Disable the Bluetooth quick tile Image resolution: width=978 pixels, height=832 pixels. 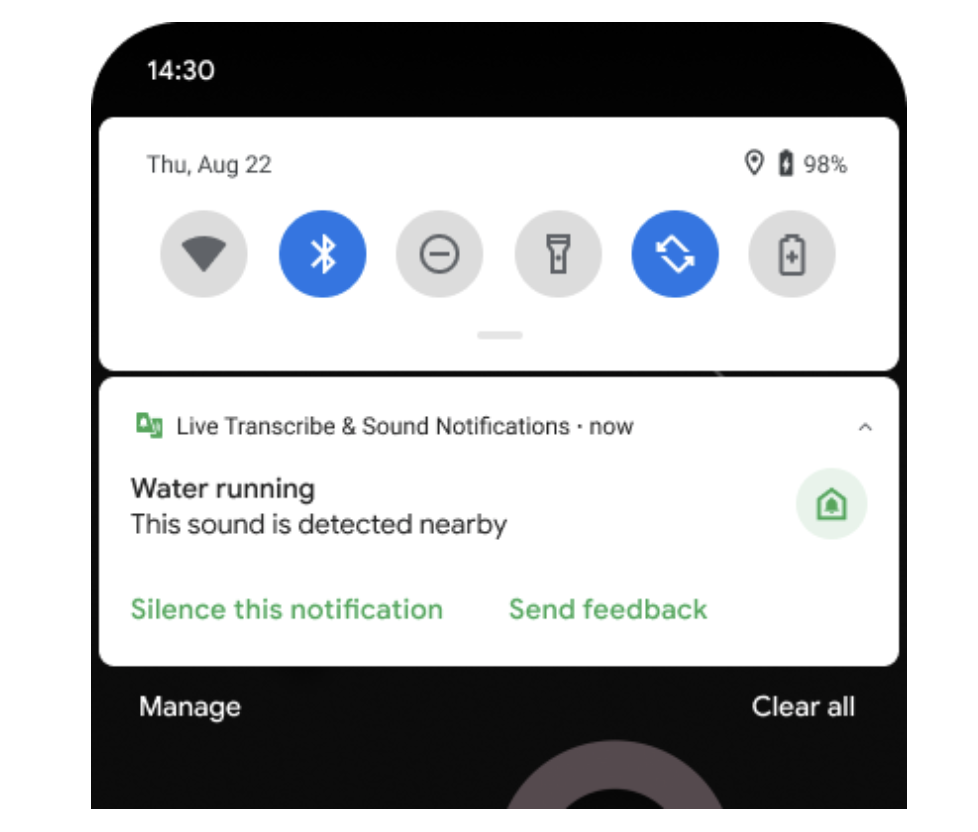[322, 255]
